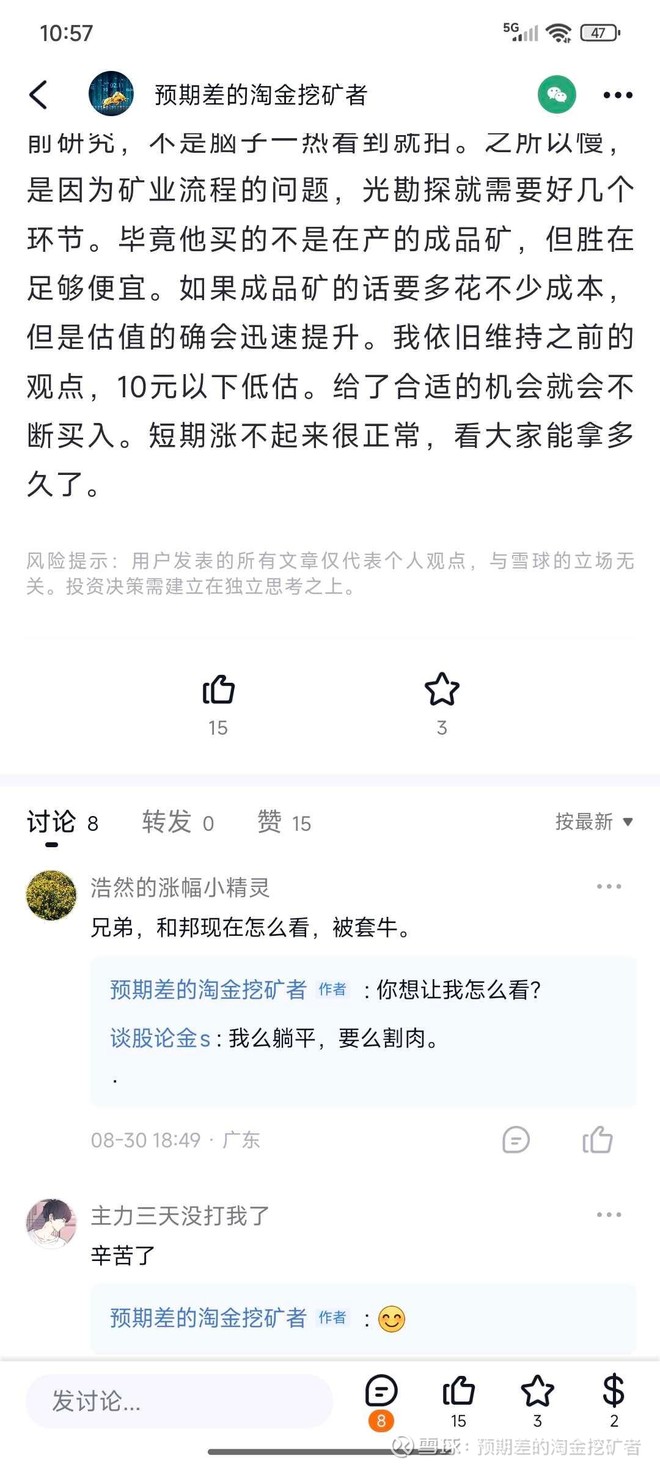Open author 预期差的淘金挖矿者 profile in header

pyautogui.click(x=261, y=95)
